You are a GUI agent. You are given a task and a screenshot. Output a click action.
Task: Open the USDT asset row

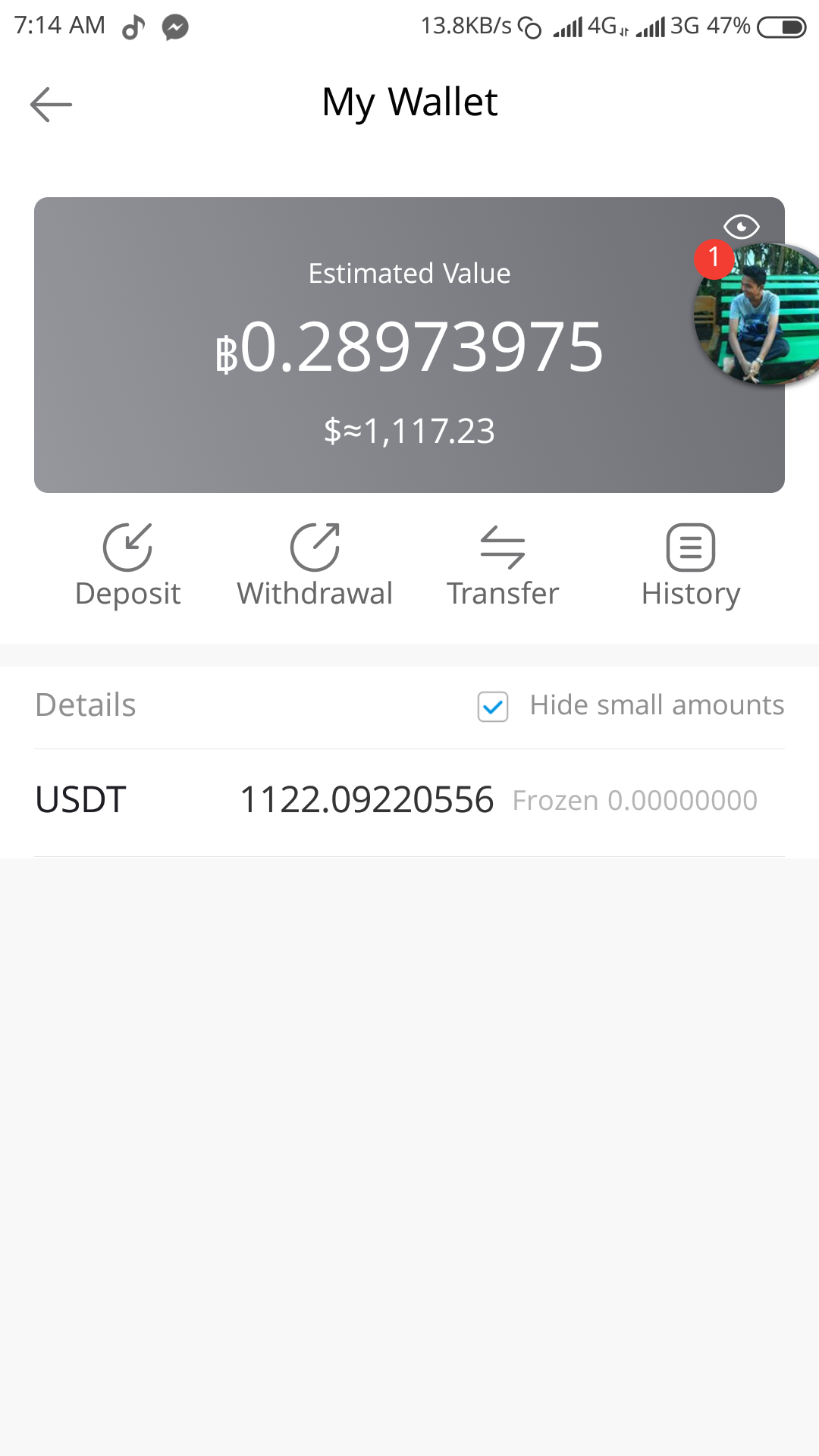(409, 801)
